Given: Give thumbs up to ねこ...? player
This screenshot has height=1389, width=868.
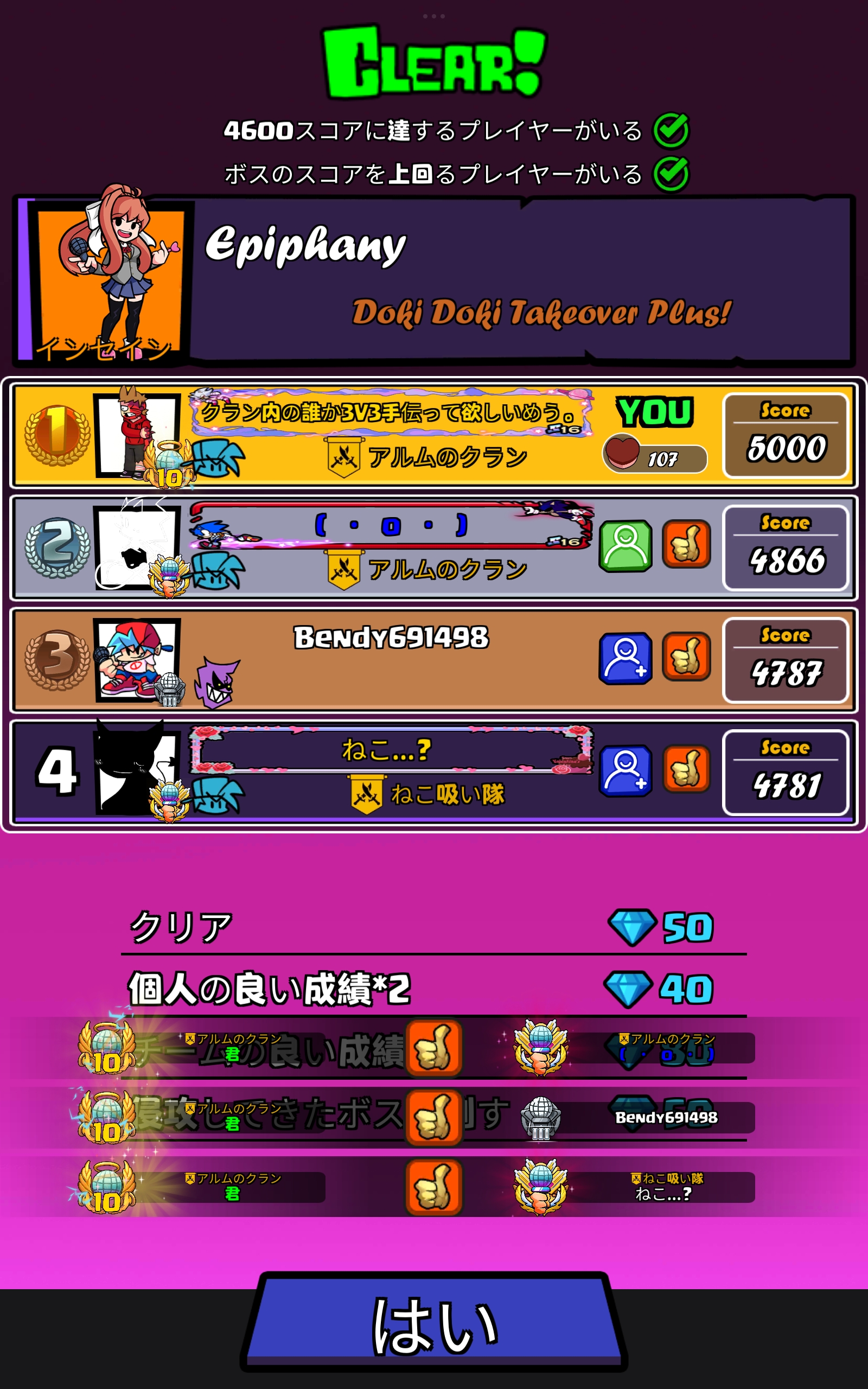Looking at the screenshot, I should (686, 769).
